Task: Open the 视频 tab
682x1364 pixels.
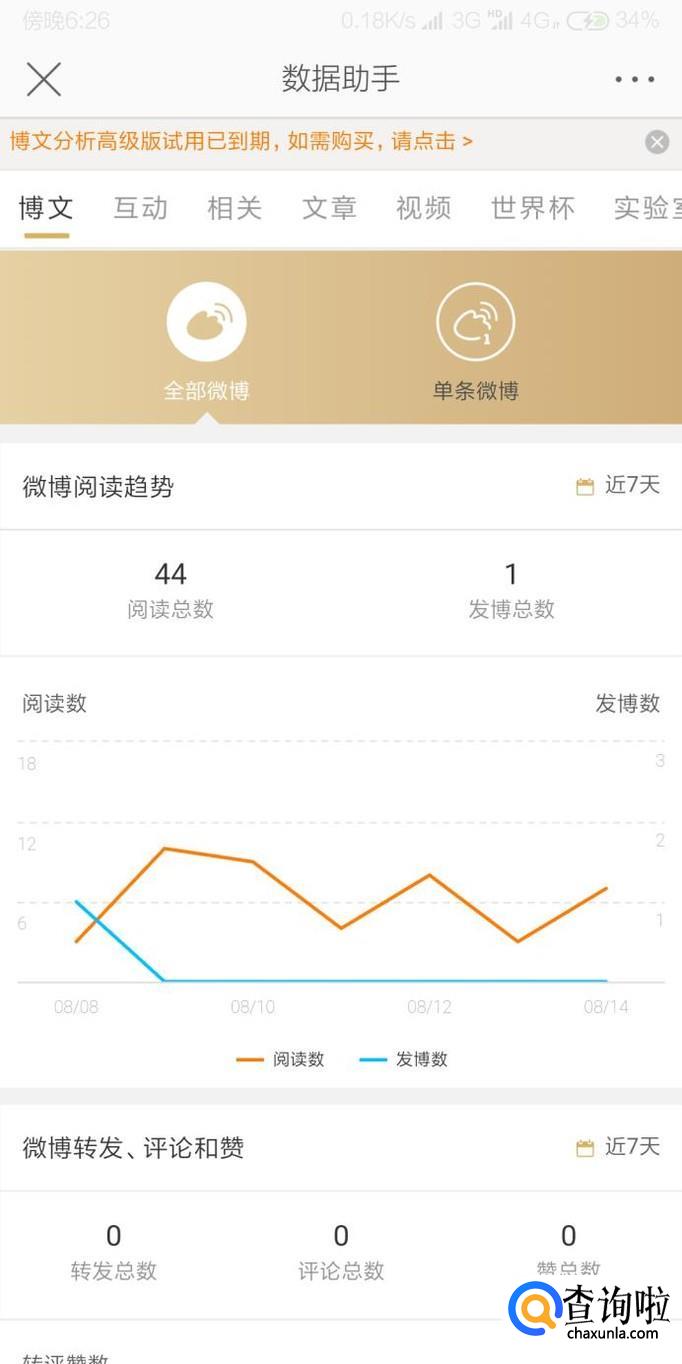Action: click(x=423, y=208)
